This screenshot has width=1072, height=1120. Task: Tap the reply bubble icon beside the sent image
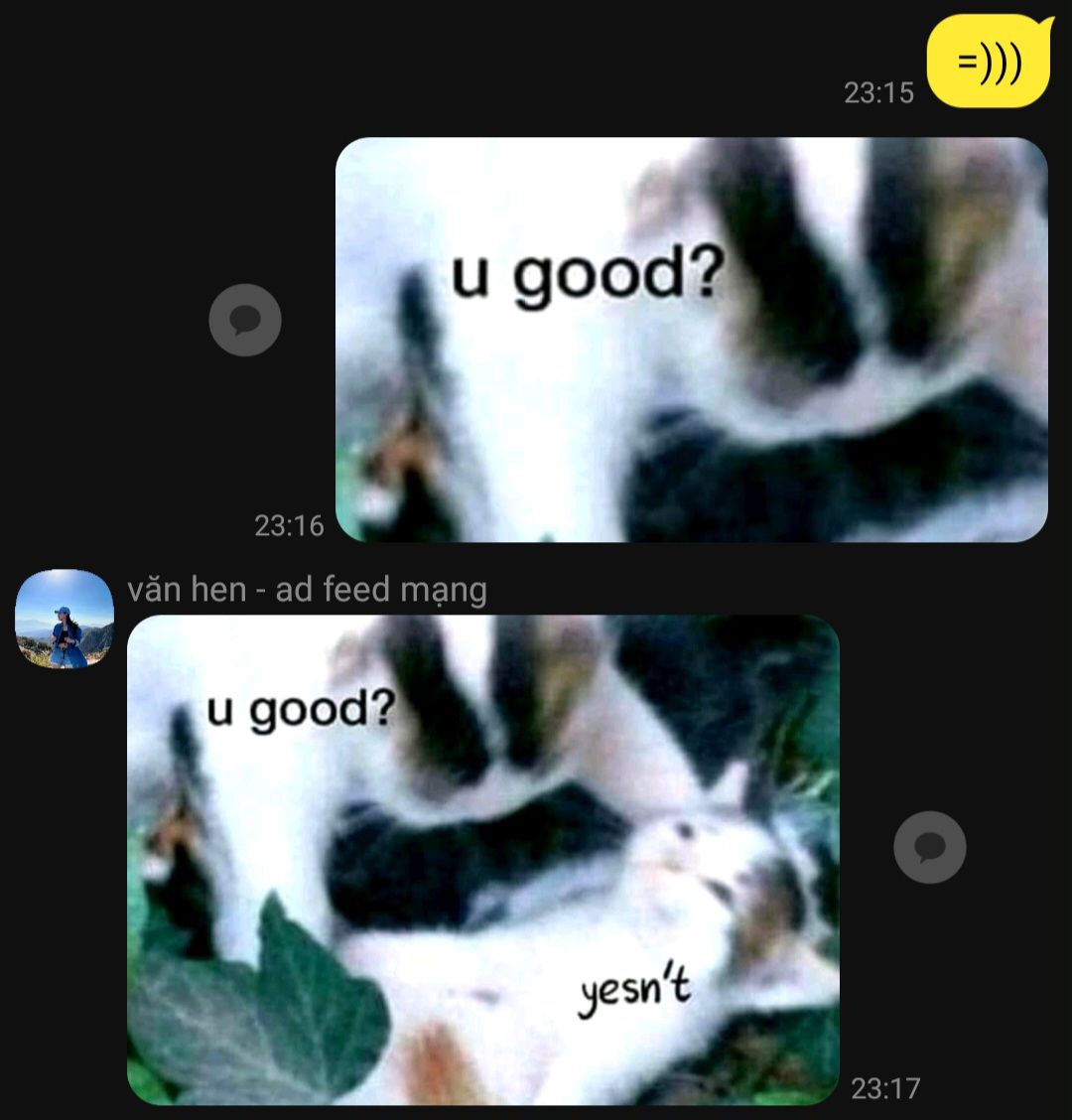(x=245, y=320)
